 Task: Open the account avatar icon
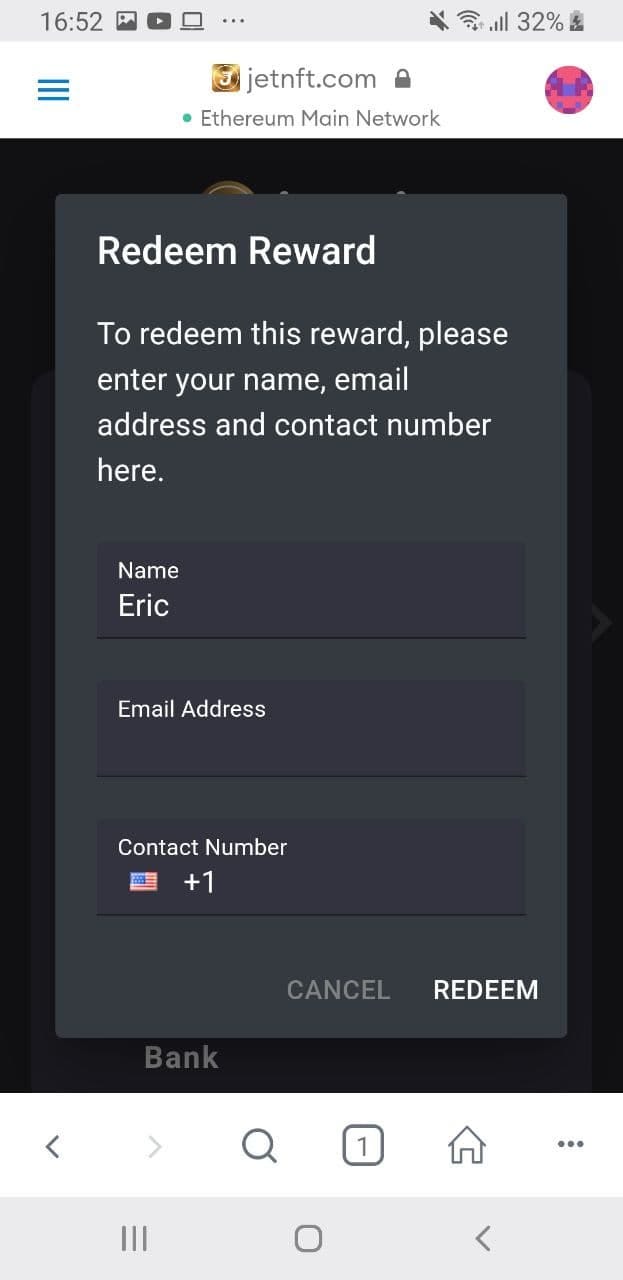569,90
